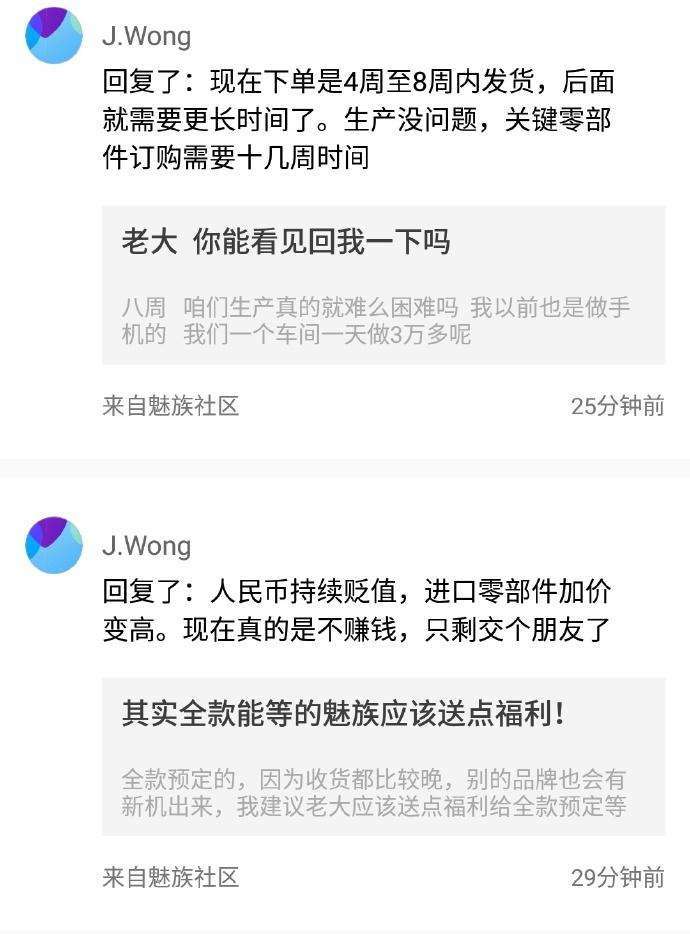
Task: Open J.Wong's avatar on the 4周至8周发货 reply
Action: pyautogui.click(x=54, y=36)
